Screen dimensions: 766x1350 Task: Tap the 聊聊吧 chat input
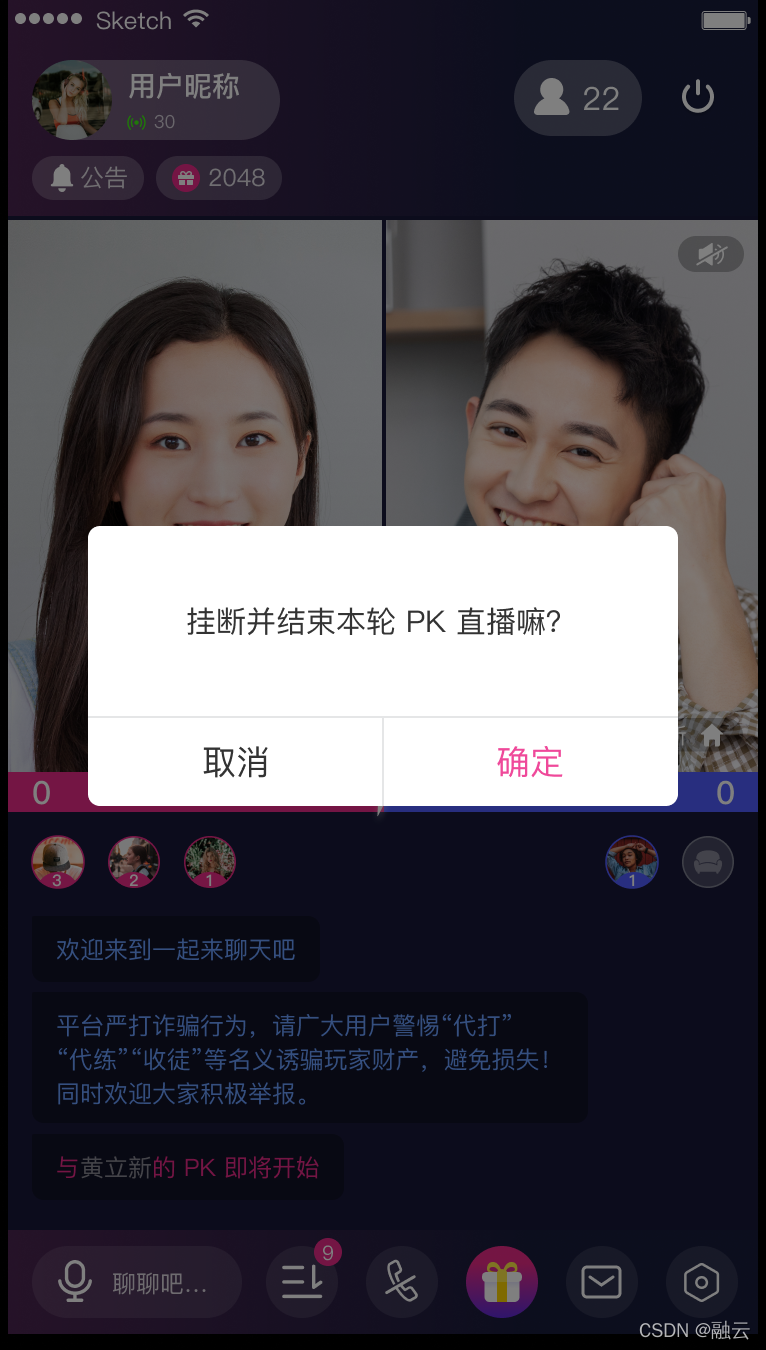[137, 1282]
